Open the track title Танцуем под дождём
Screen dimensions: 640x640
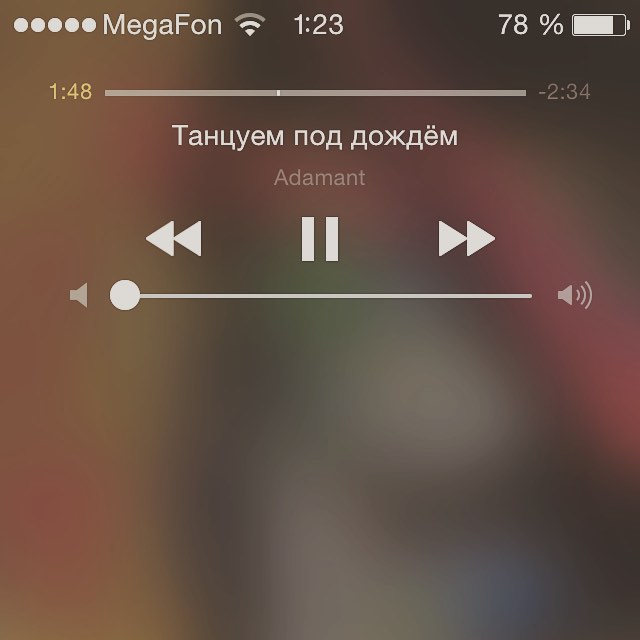(315, 136)
